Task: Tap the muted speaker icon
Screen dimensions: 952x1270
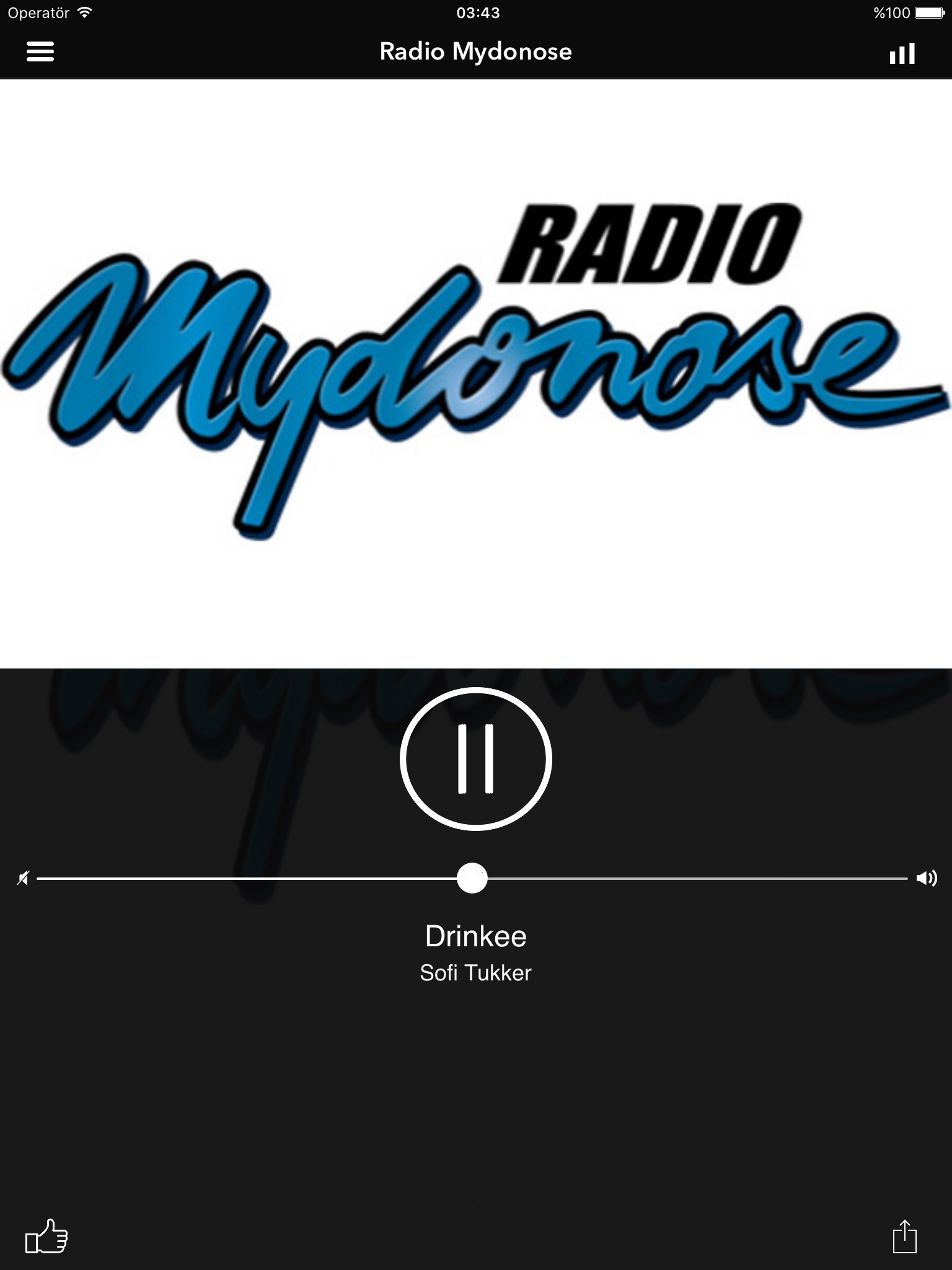Action: point(23,878)
